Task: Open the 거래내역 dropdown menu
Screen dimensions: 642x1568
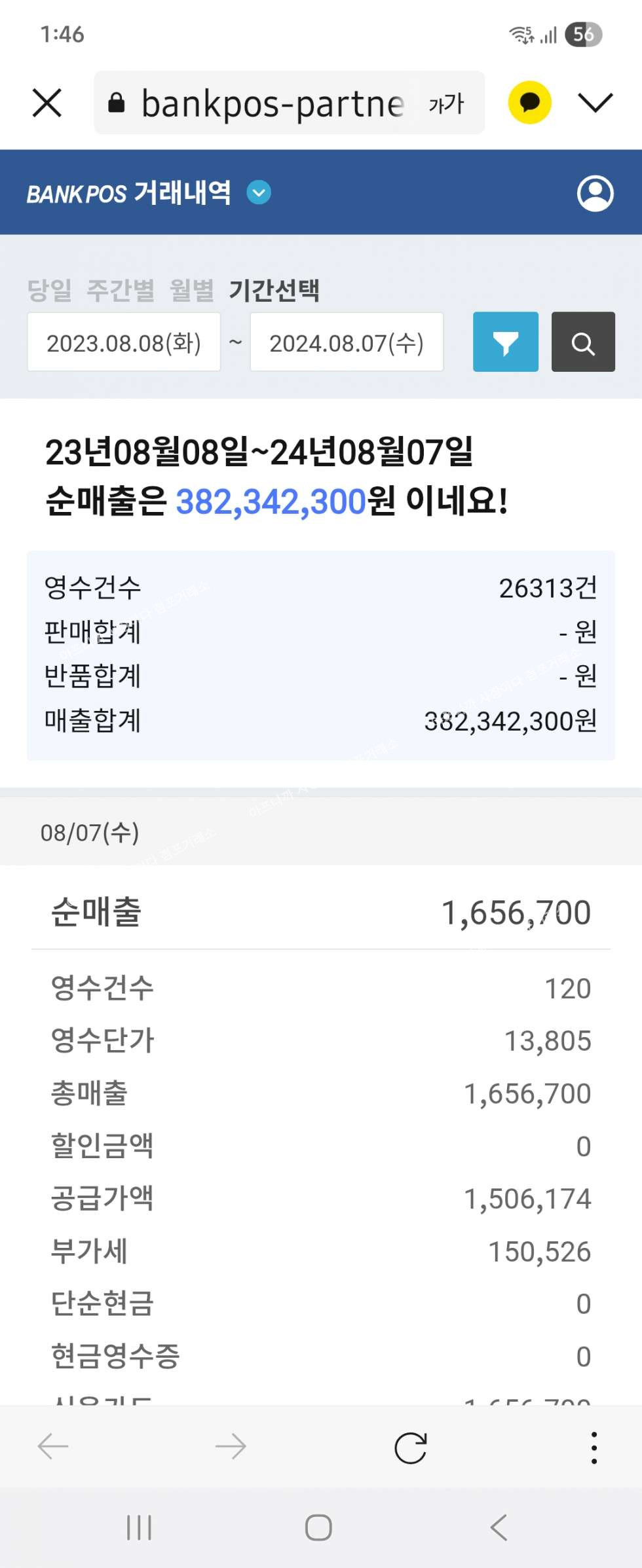Action: pyautogui.click(x=259, y=192)
